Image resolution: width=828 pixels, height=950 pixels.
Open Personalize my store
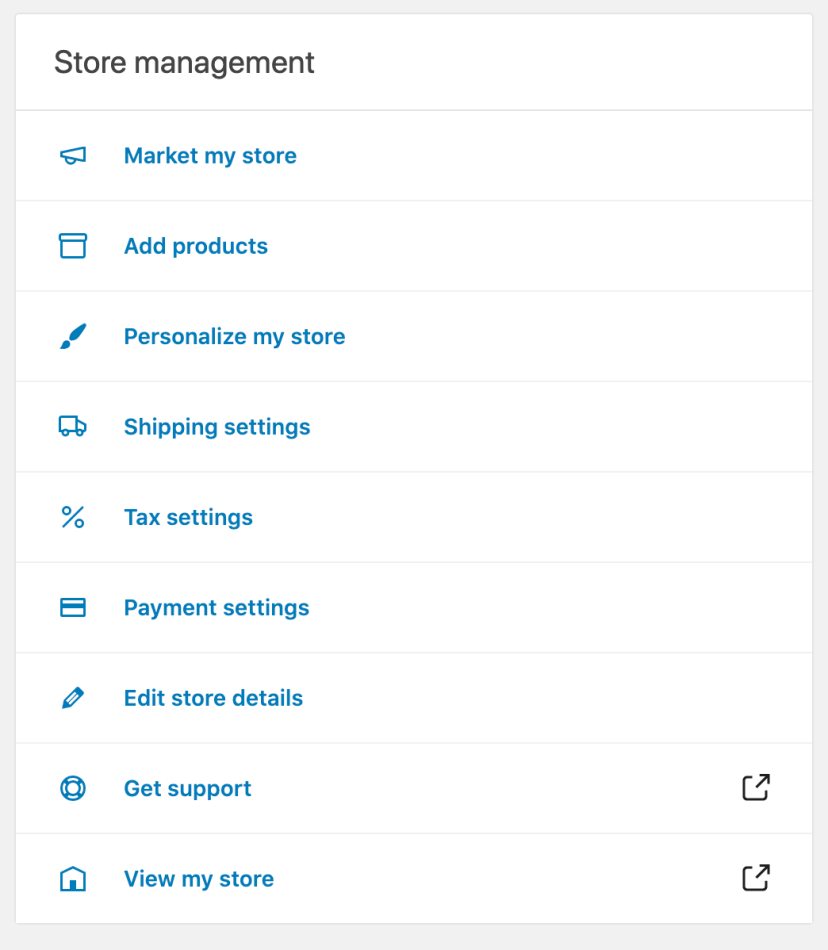pos(234,336)
